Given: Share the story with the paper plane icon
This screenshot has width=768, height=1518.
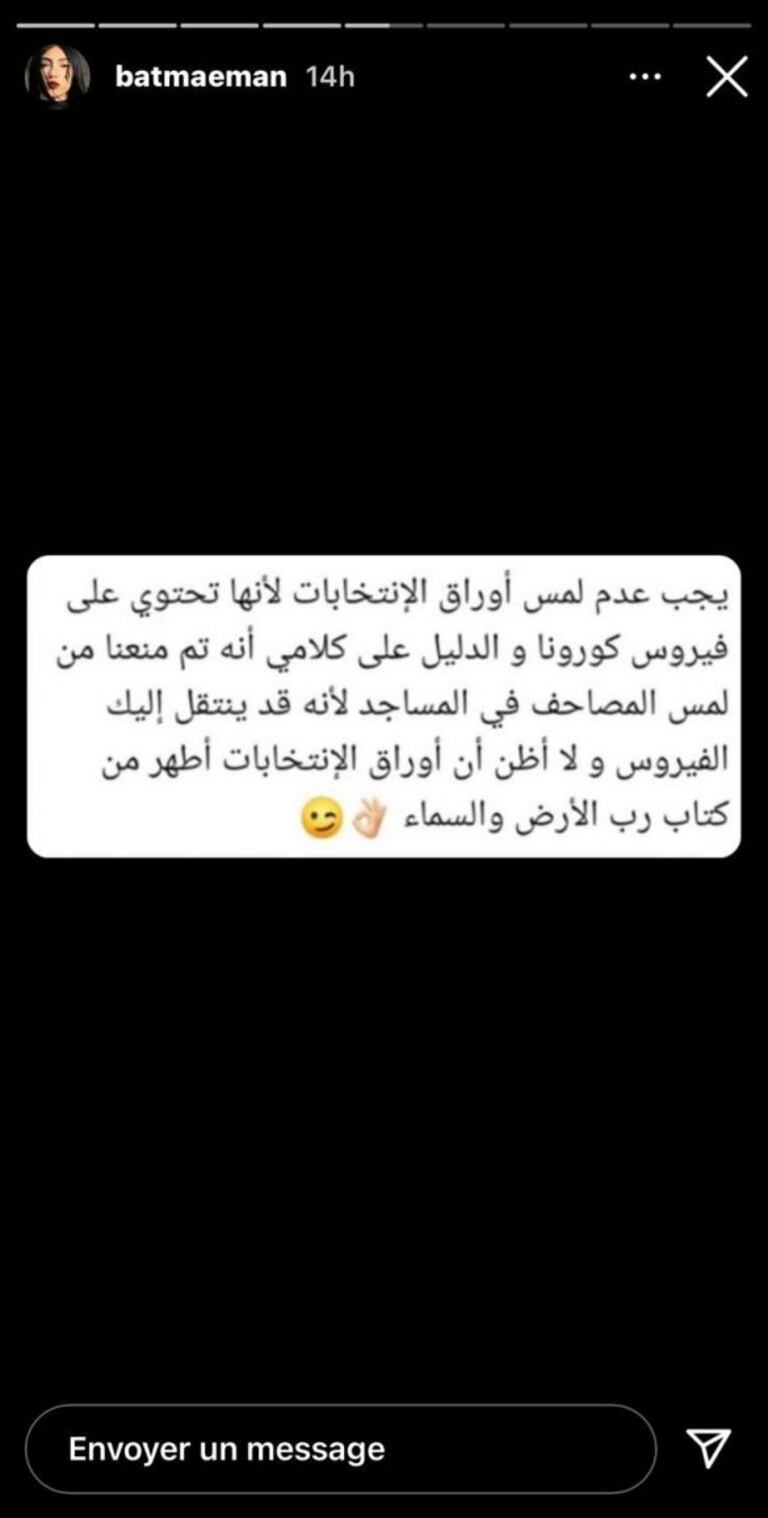Looking at the screenshot, I should (708, 1447).
